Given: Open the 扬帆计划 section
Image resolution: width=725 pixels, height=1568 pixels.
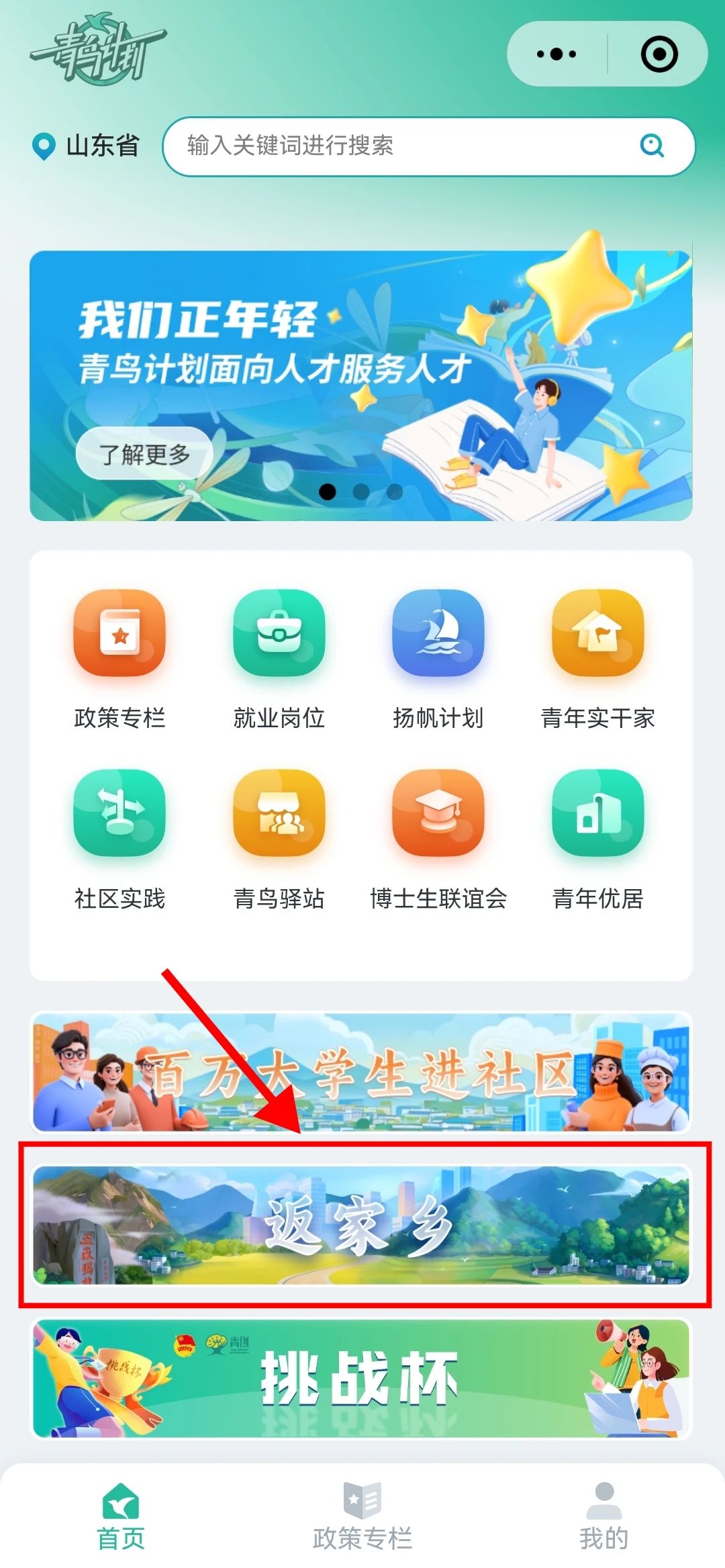Looking at the screenshot, I should coord(438,658).
